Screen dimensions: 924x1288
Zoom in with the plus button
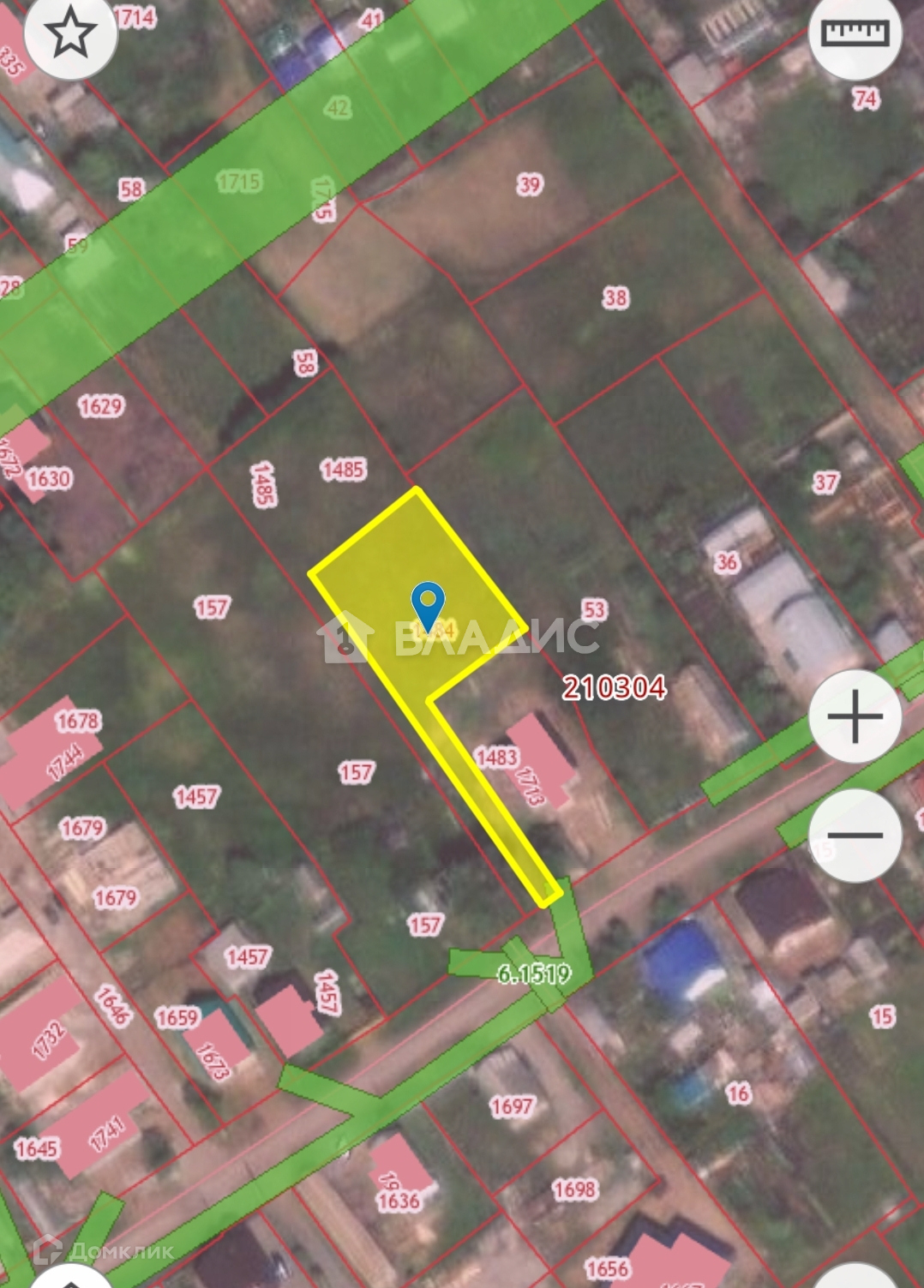(x=855, y=716)
